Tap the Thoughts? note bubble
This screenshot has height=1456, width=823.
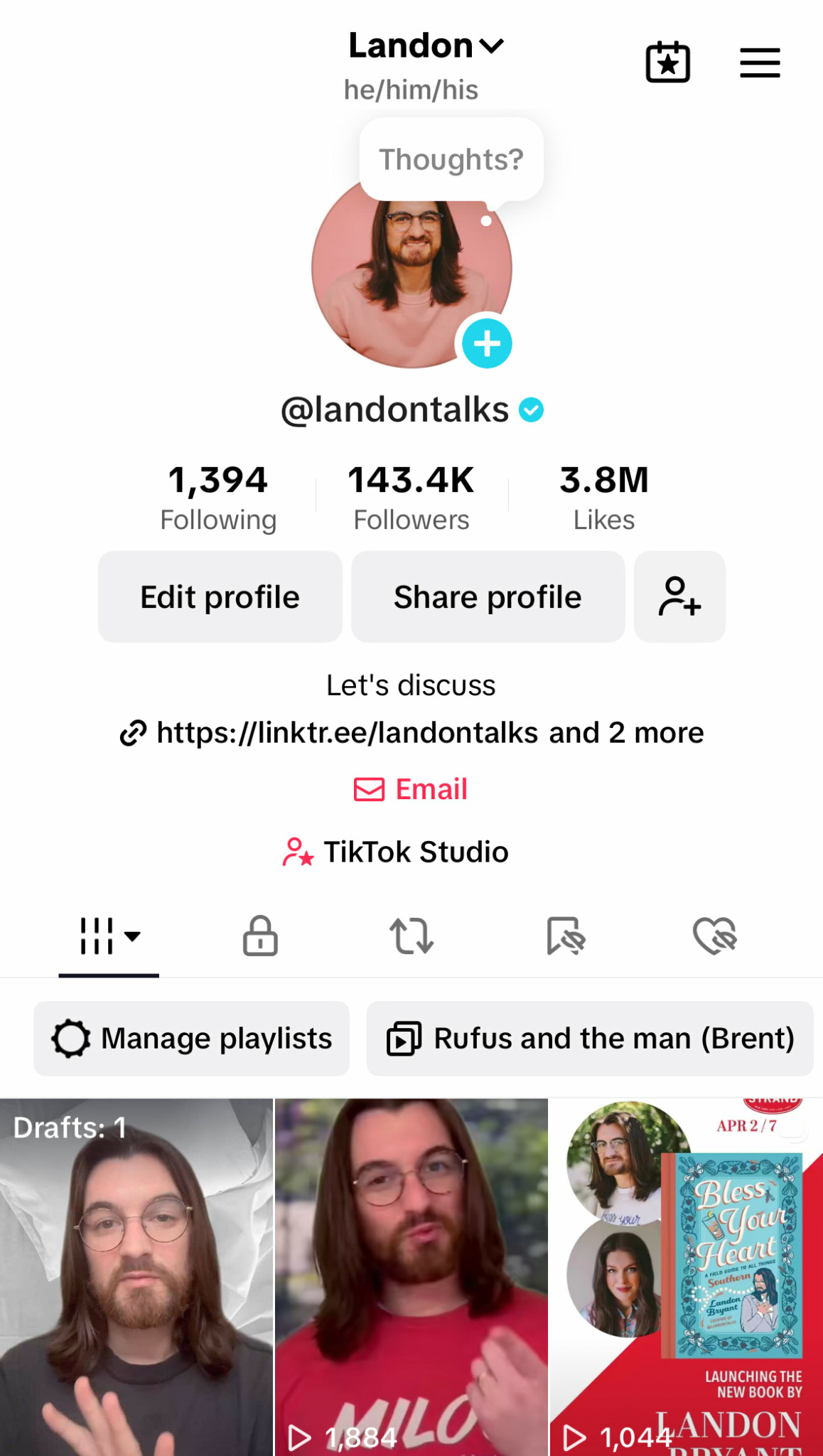click(451, 159)
